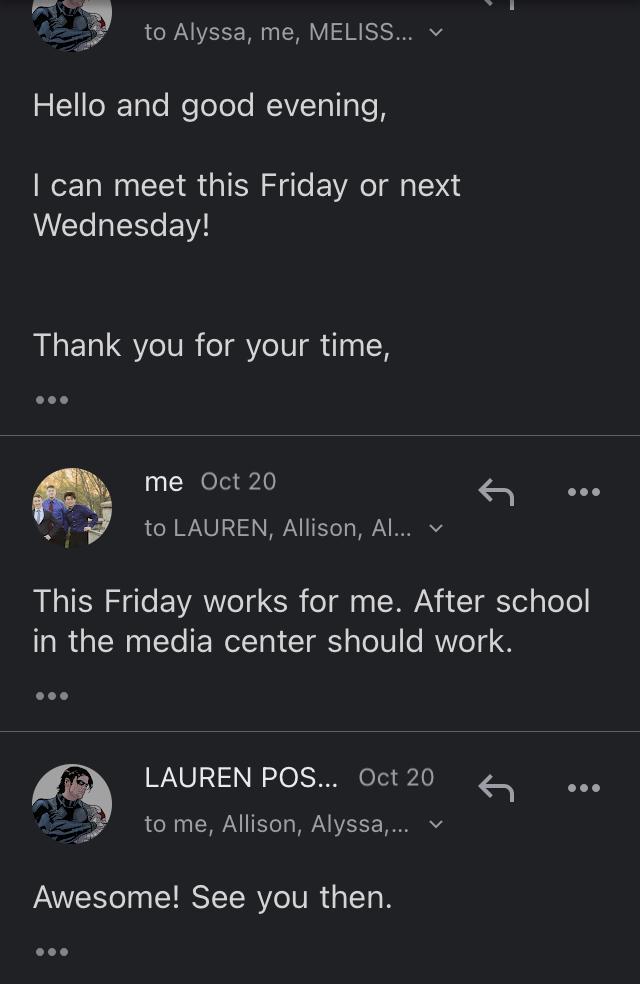Show trimmed content under "Thank you for your time"
The width and height of the screenshot is (640, 984).
click(x=51, y=400)
